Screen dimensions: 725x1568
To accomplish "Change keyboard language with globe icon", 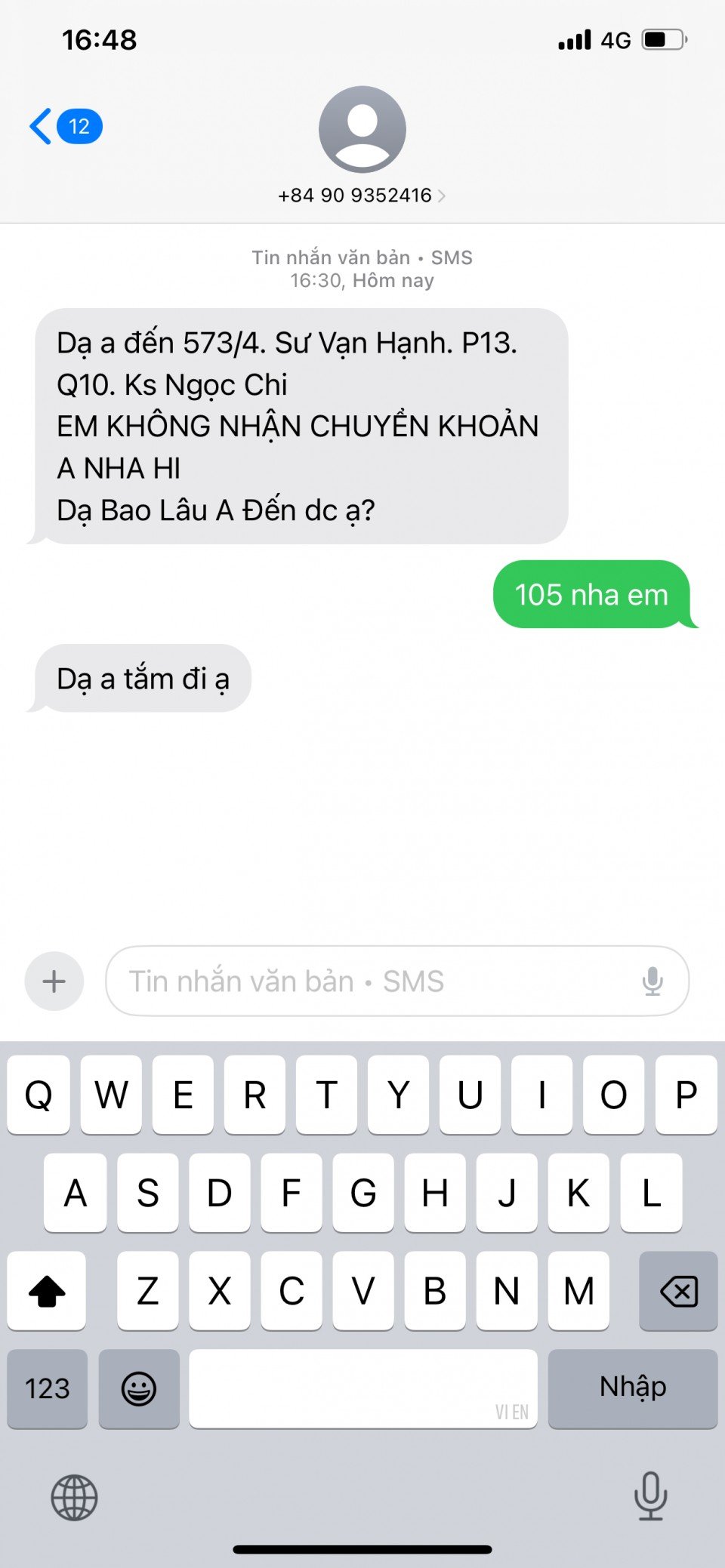I will point(74,1497).
